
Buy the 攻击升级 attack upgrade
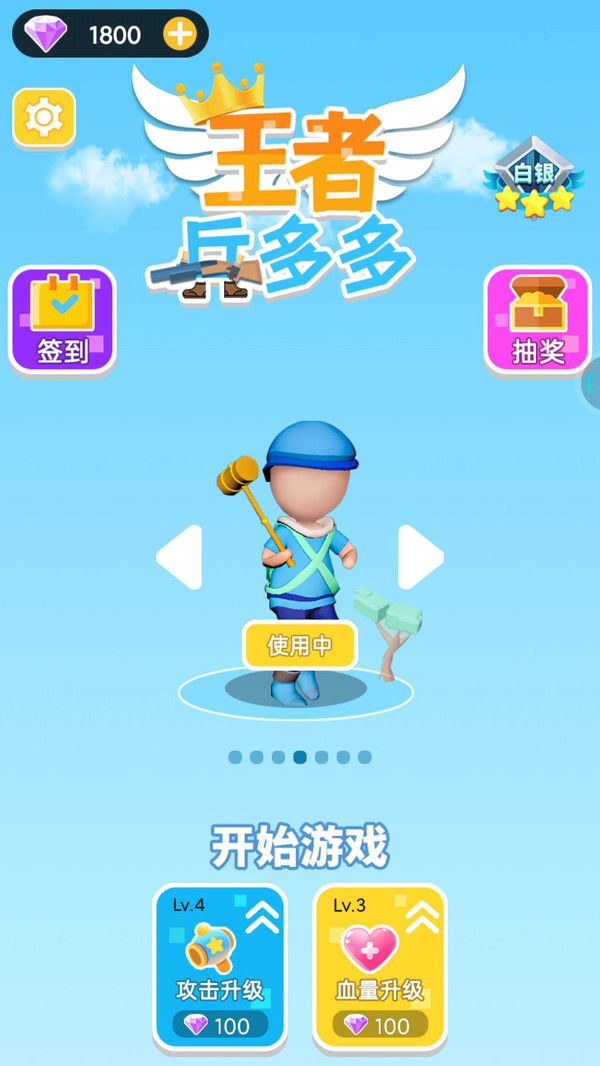coord(220,967)
